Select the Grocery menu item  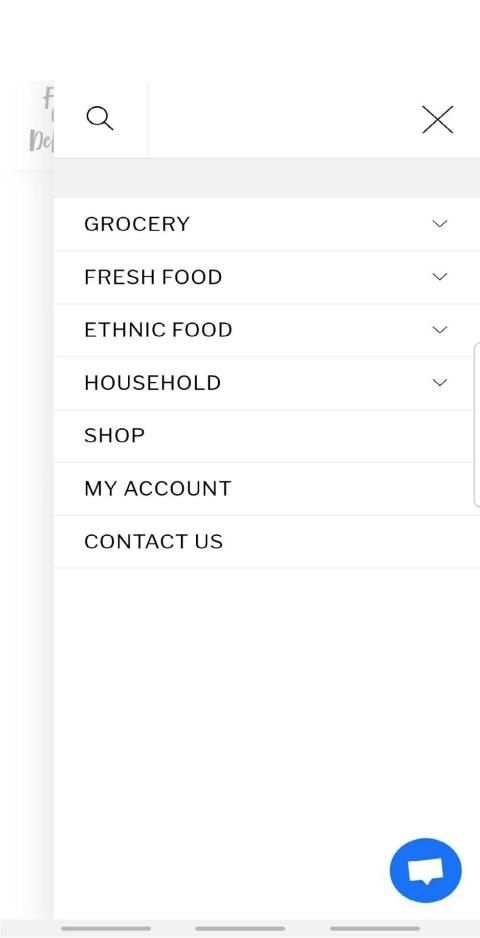click(x=137, y=224)
